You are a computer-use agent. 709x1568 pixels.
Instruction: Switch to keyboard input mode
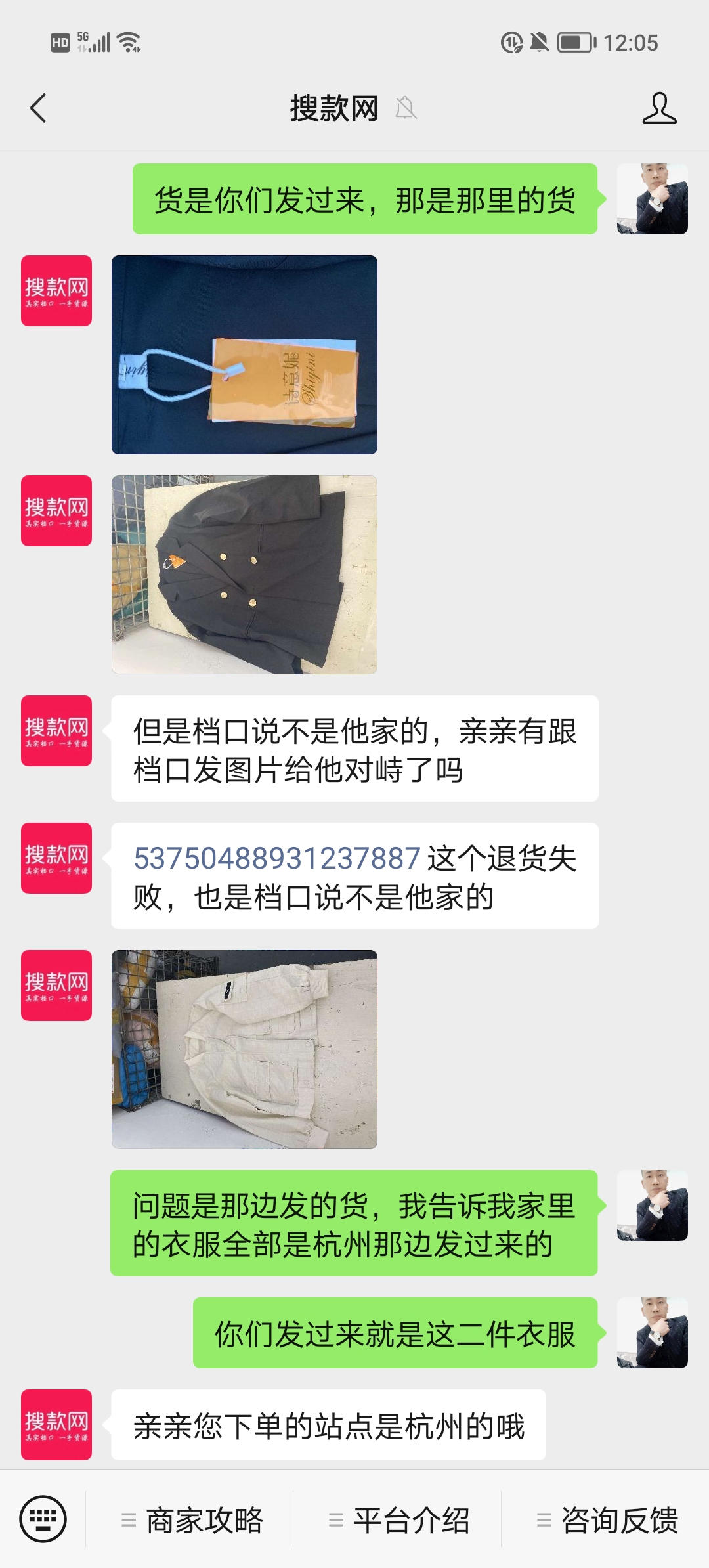[x=43, y=1519]
